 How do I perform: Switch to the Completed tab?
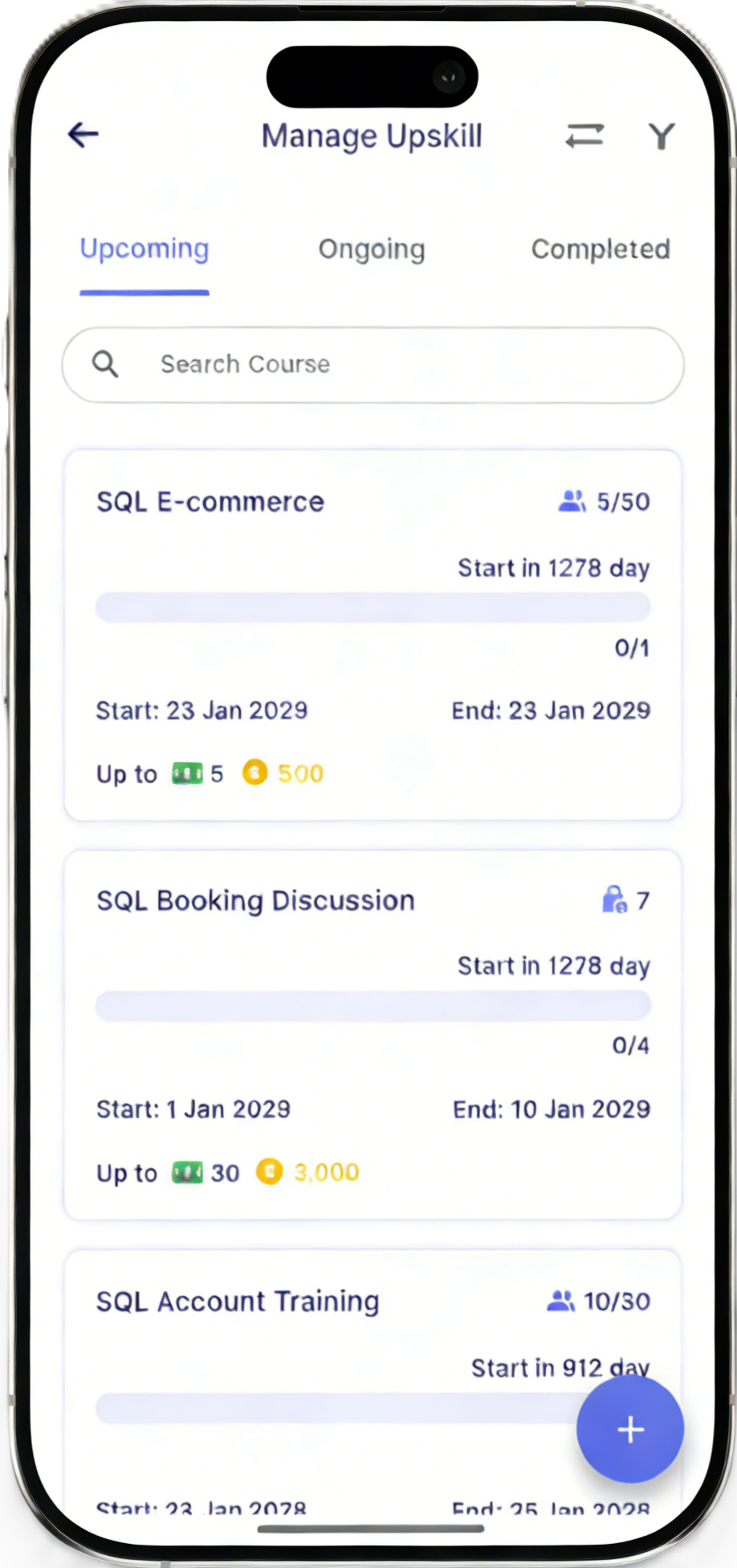600,249
